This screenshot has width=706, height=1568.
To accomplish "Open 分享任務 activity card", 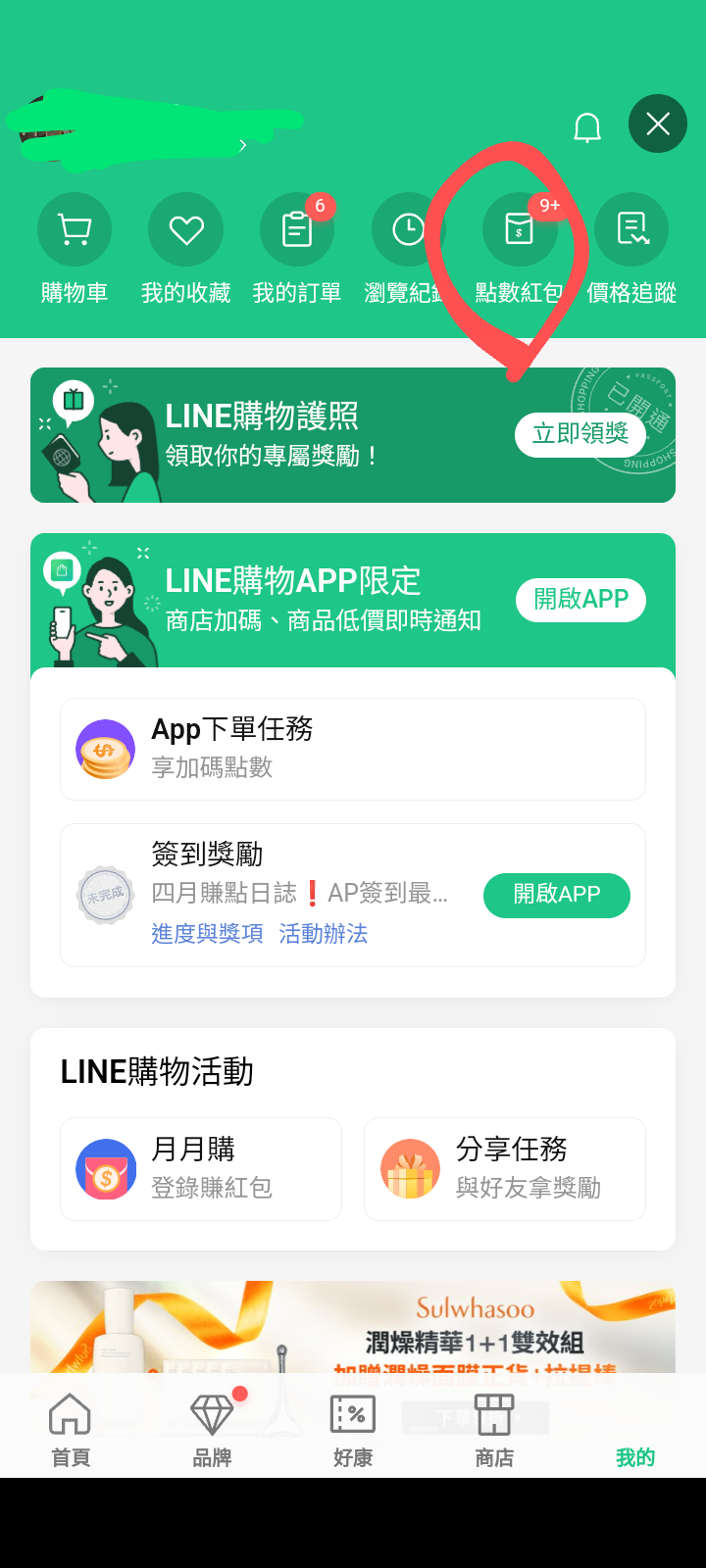I will click(504, 1169).
